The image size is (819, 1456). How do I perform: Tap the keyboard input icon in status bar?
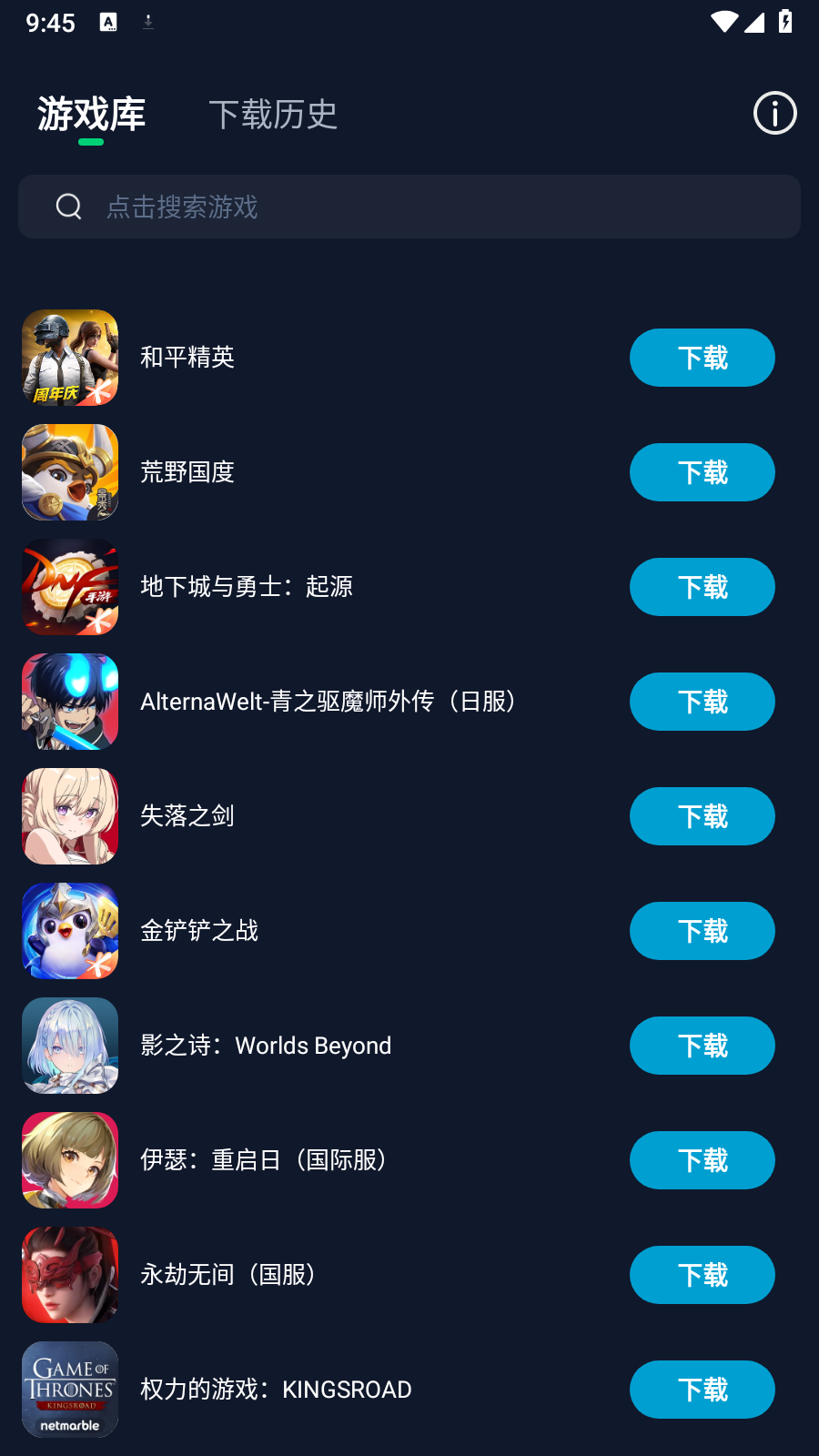[x=109, y=23]
